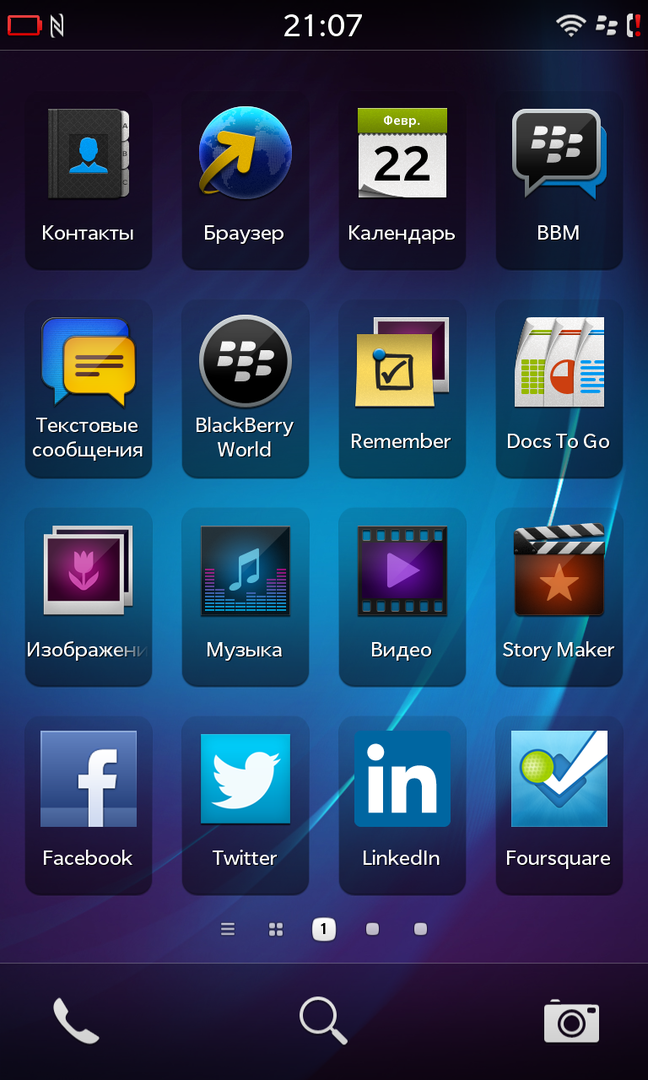Launch Story Maker
The width and height of the screenshot is (648, 1080).
(558, 572)
